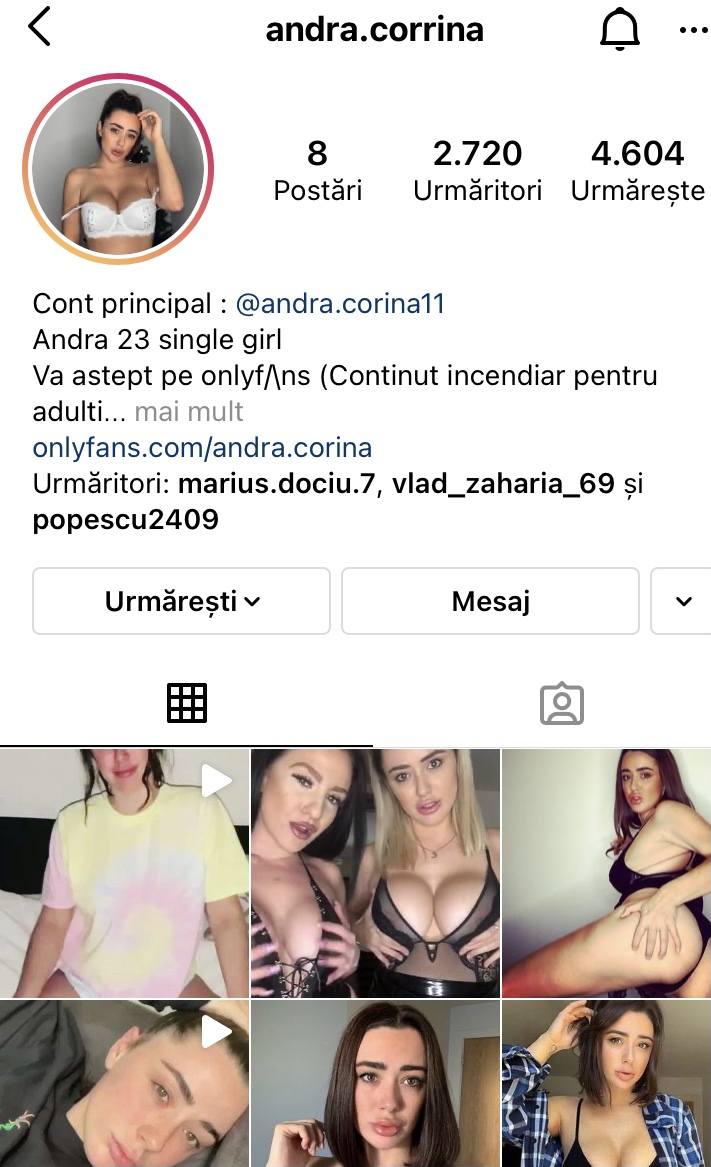This screenshot has height=1167, width=711.
Task: Open mutual follower marius.dociu.7
Action: click(277, 485)
